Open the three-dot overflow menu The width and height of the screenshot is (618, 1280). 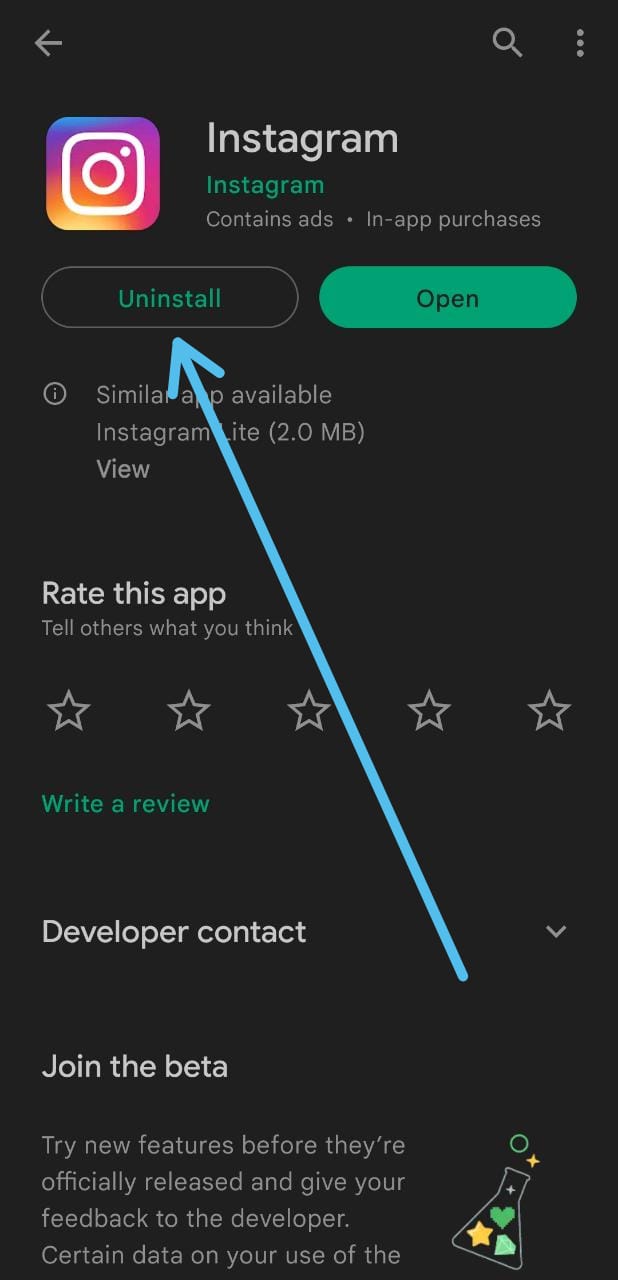[x=580, y=42]
